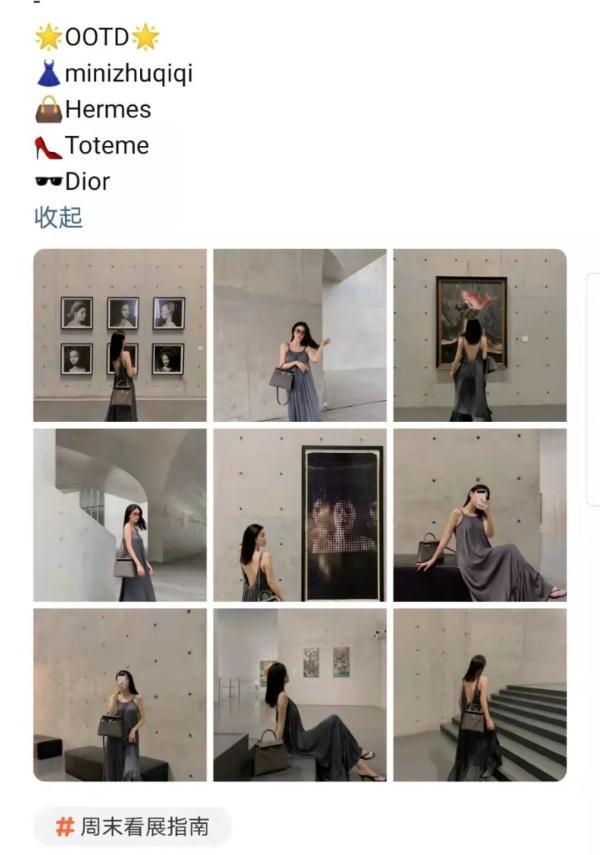
Task: View the photo sitting near colorful gallery paintings
Action: [299, 695]
